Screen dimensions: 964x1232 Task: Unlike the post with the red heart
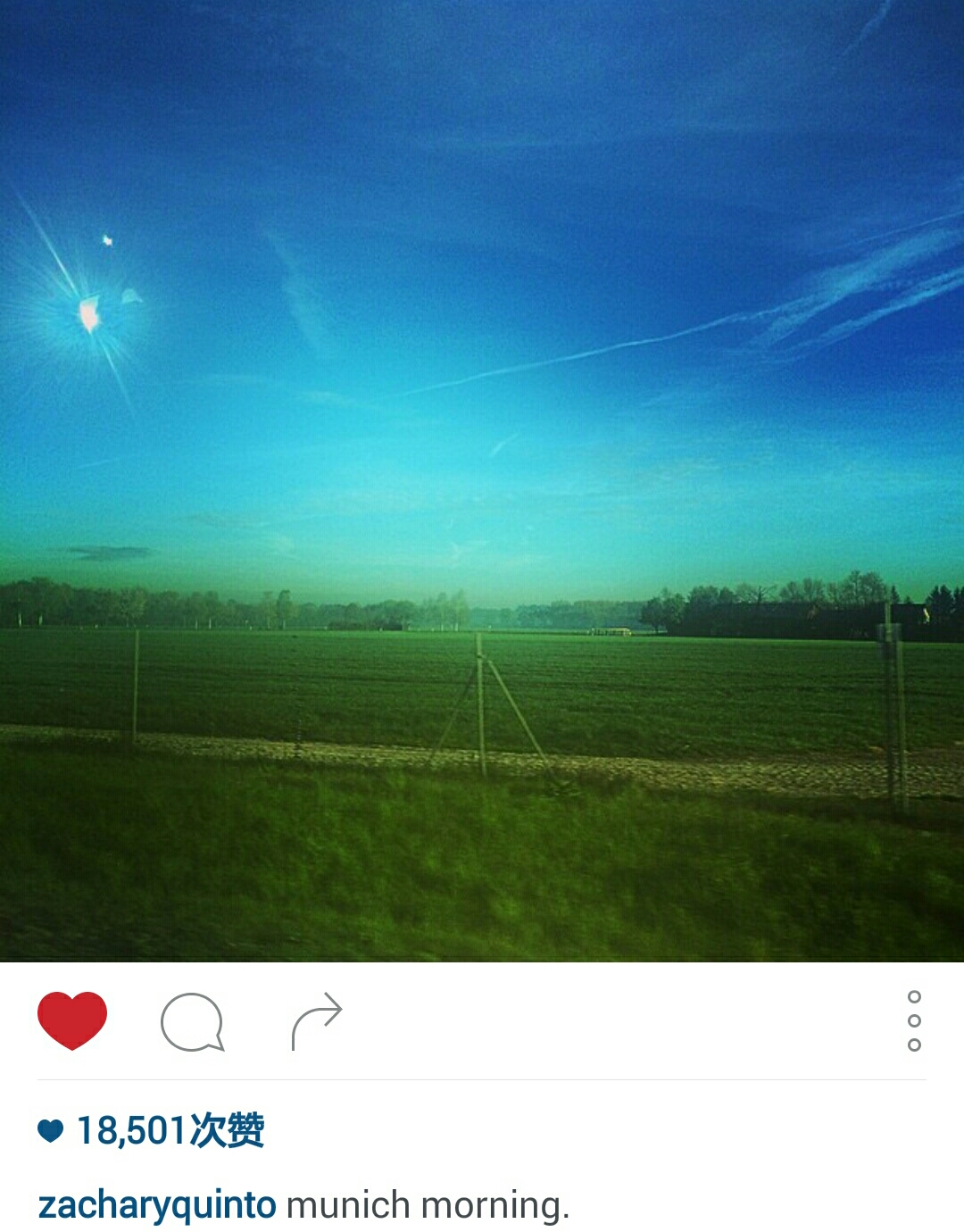pyautogui.click(x=72, y=1020)
